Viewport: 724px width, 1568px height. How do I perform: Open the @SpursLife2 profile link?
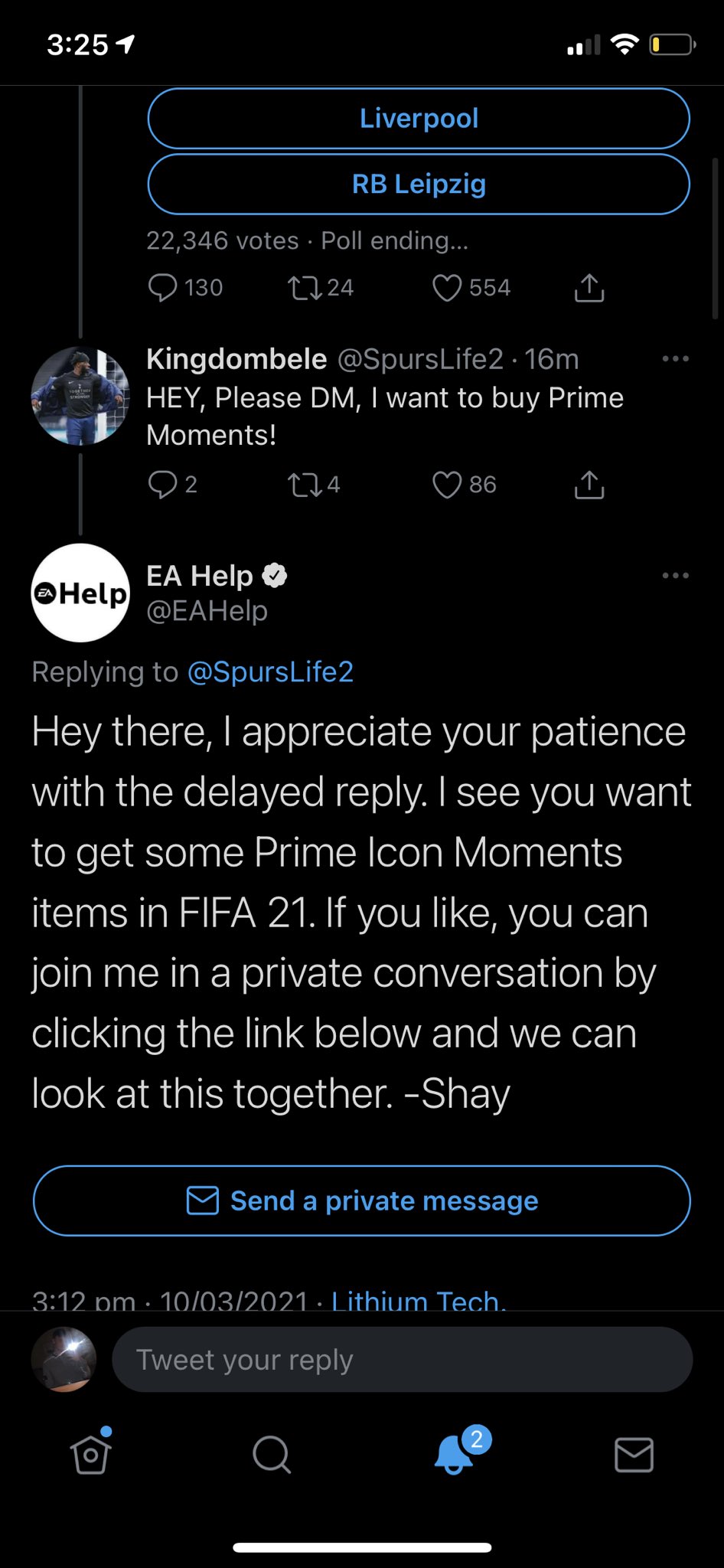(270, 671)
